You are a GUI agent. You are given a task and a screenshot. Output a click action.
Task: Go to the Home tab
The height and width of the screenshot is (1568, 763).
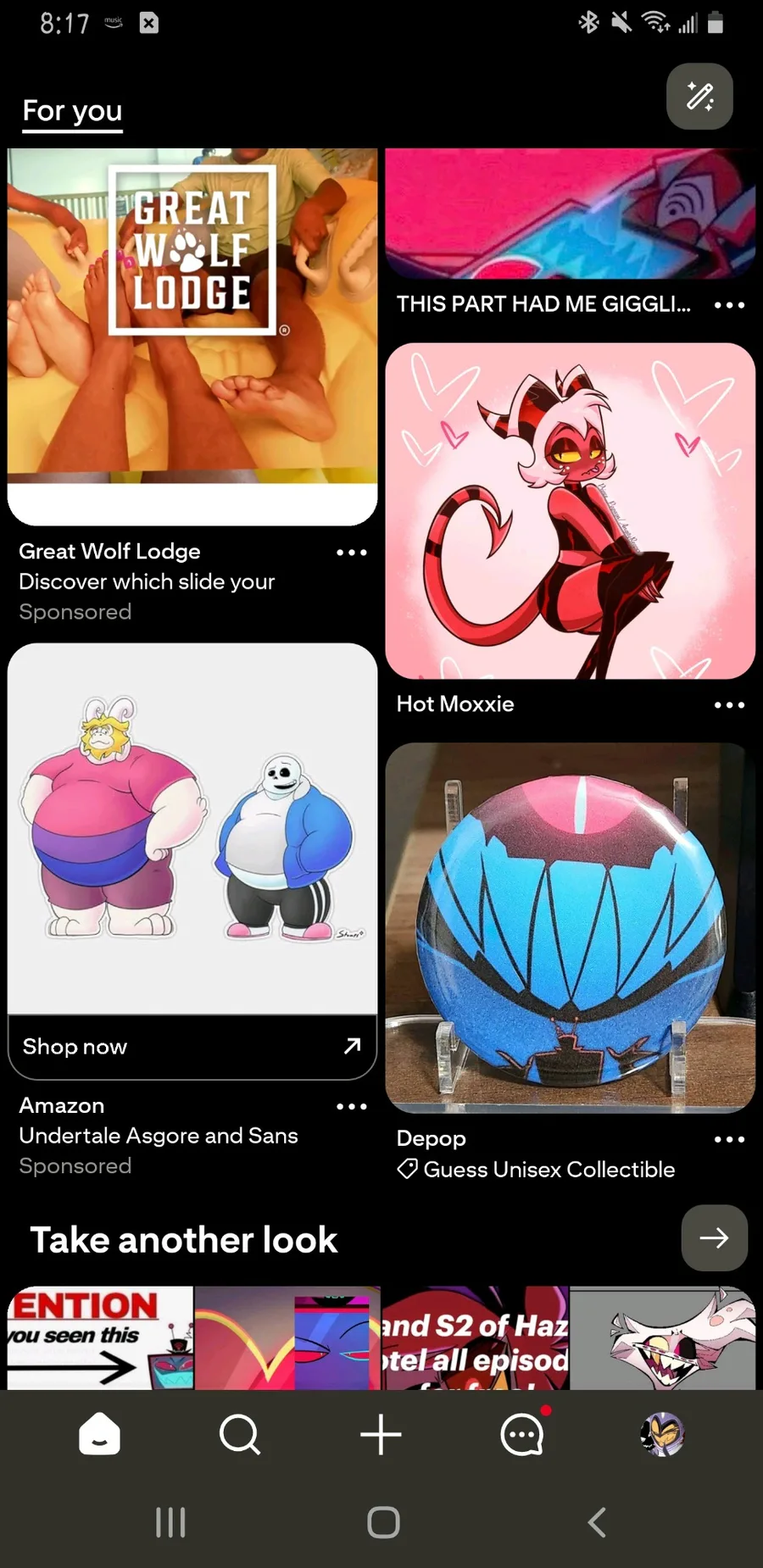click(x=99, y=1434)
